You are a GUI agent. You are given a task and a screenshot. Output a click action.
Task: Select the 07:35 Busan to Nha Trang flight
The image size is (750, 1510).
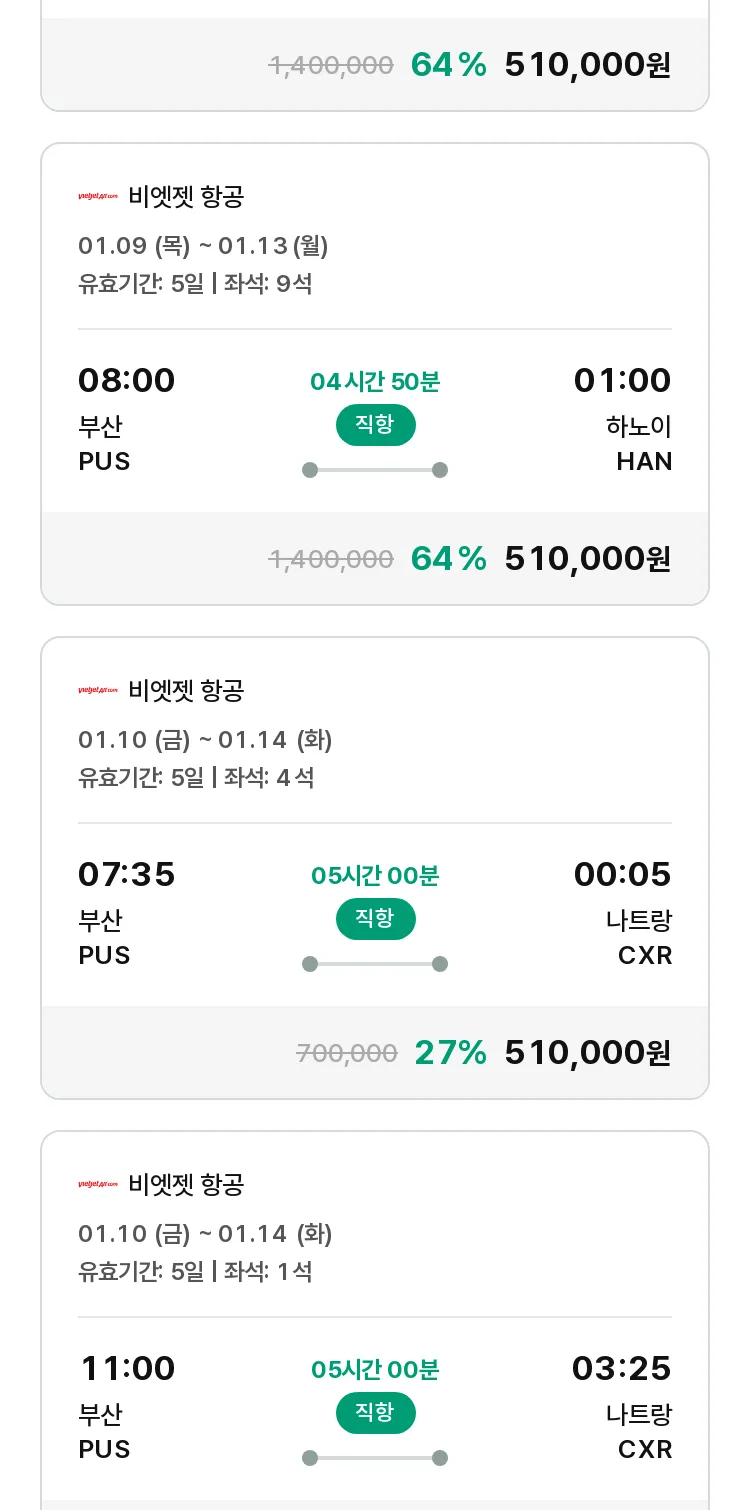point(375,868)
